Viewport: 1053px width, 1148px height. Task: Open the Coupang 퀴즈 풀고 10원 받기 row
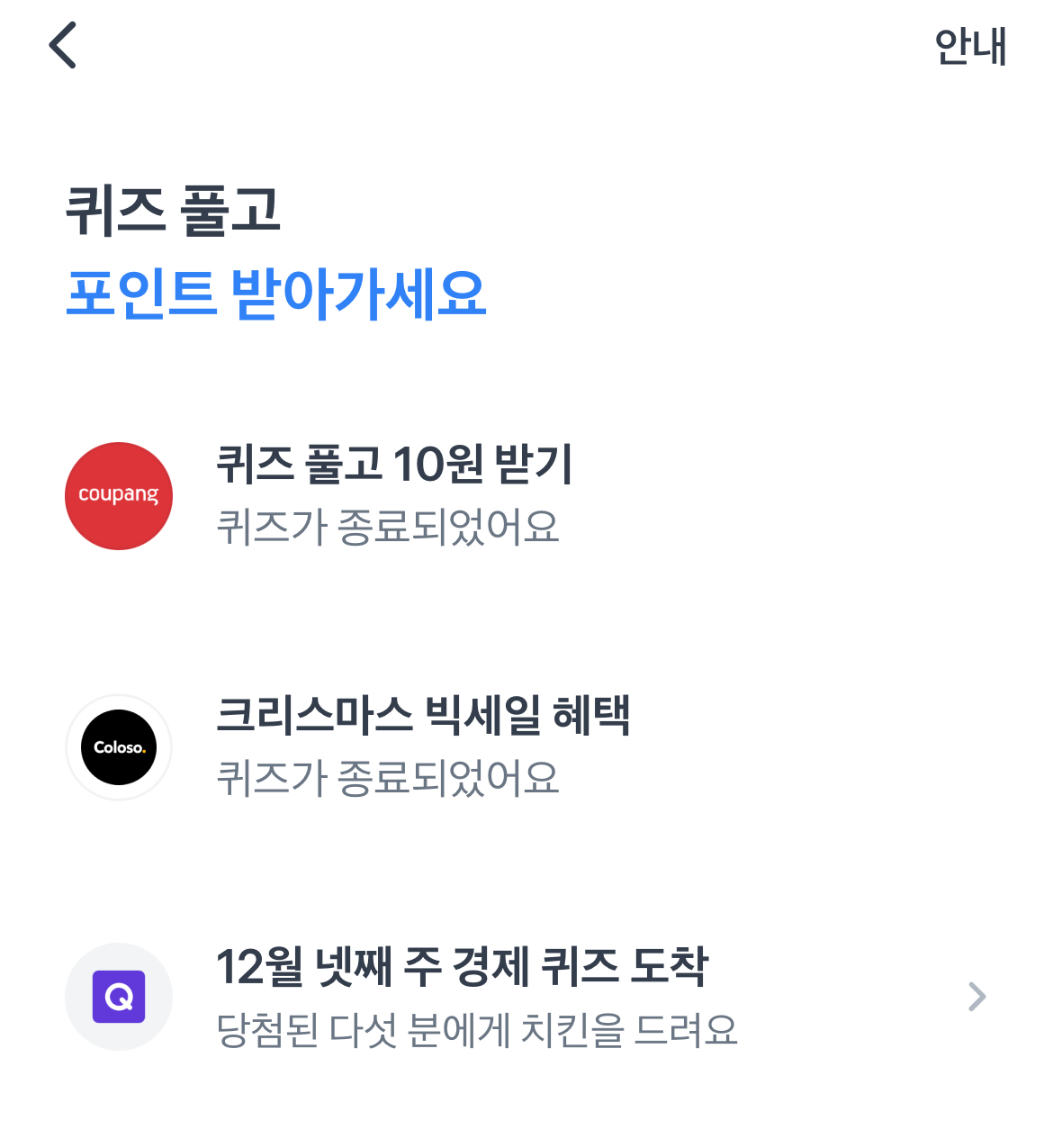pyautogui.click(x=526, y=496)
